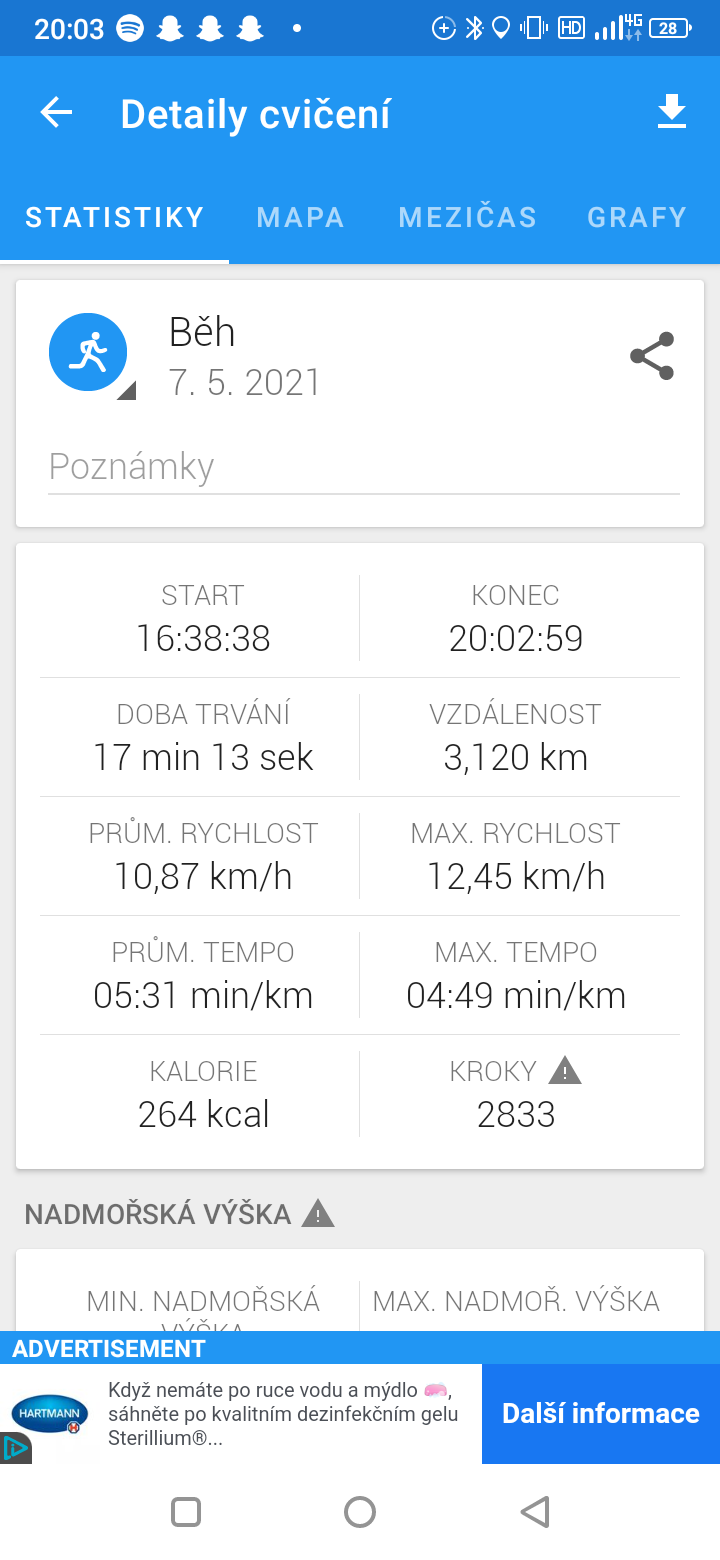Image resolution: width=720 pixels, height=1560 pixels.
Task: Tap the warning icon by NADMOŘSKÁ VÝŠKA
Action: [x=318, y=1214]
